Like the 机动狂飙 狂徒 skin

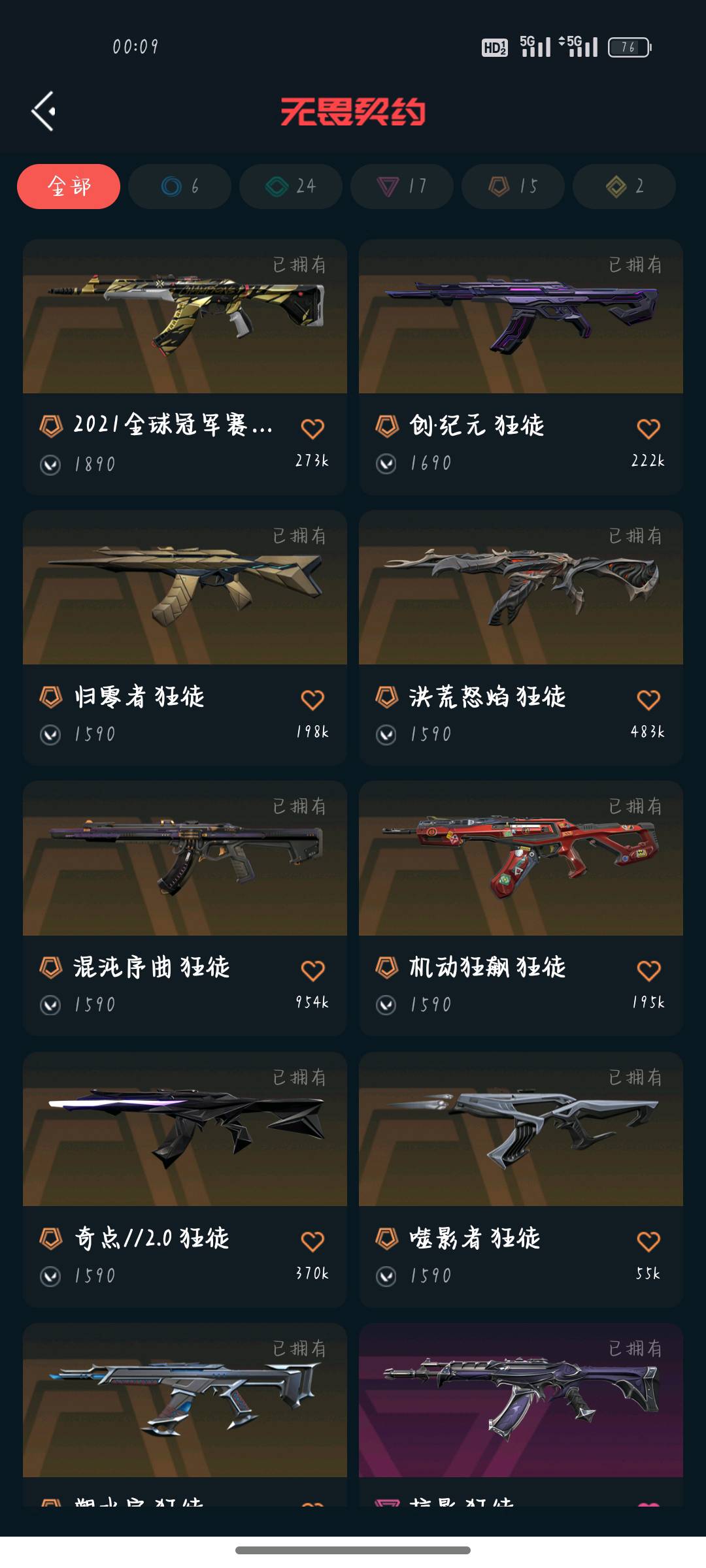tap(648, 971)
